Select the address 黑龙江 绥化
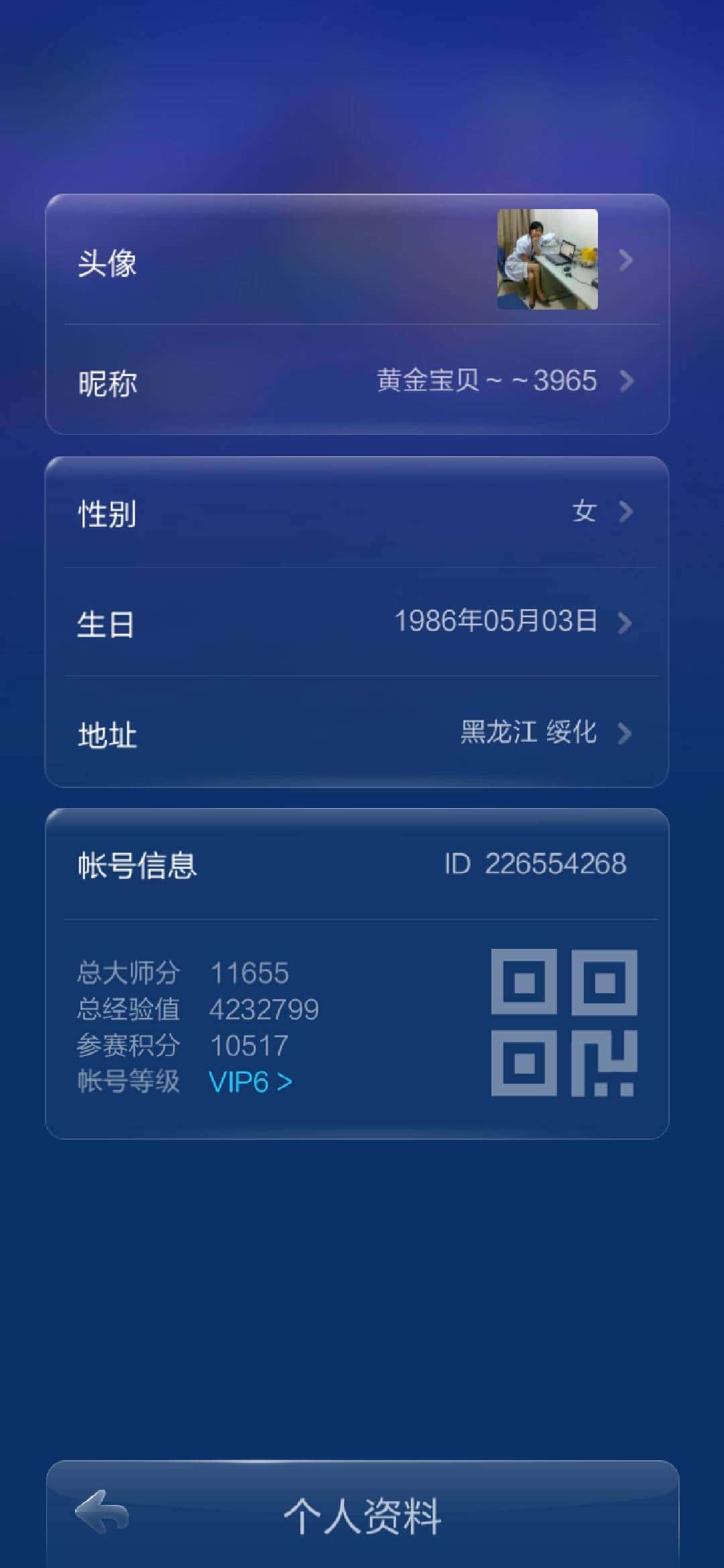724x1568 pixels. (x=530, y=734)
